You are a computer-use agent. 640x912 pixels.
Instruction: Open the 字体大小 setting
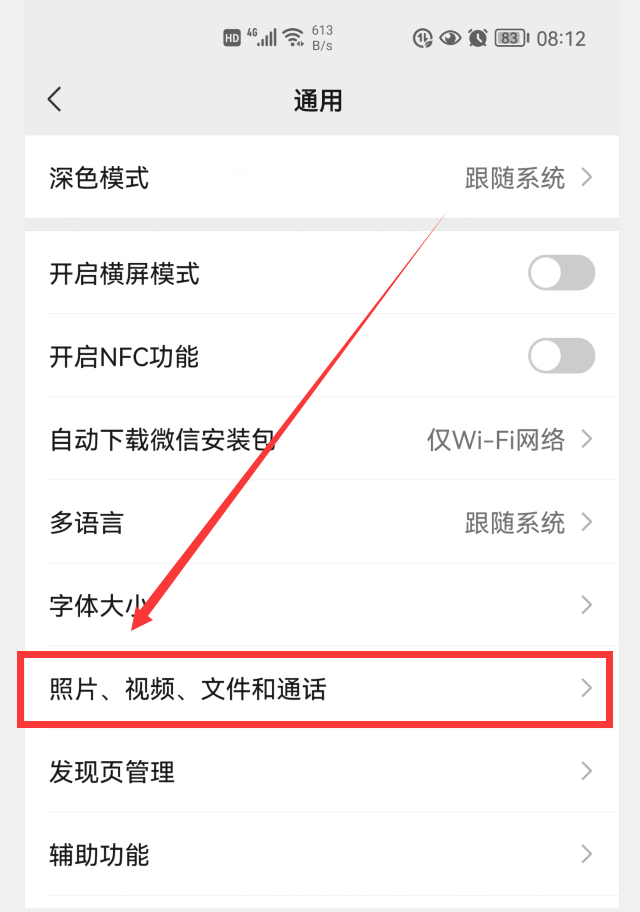pyautogui.click(x=320, y=605)
